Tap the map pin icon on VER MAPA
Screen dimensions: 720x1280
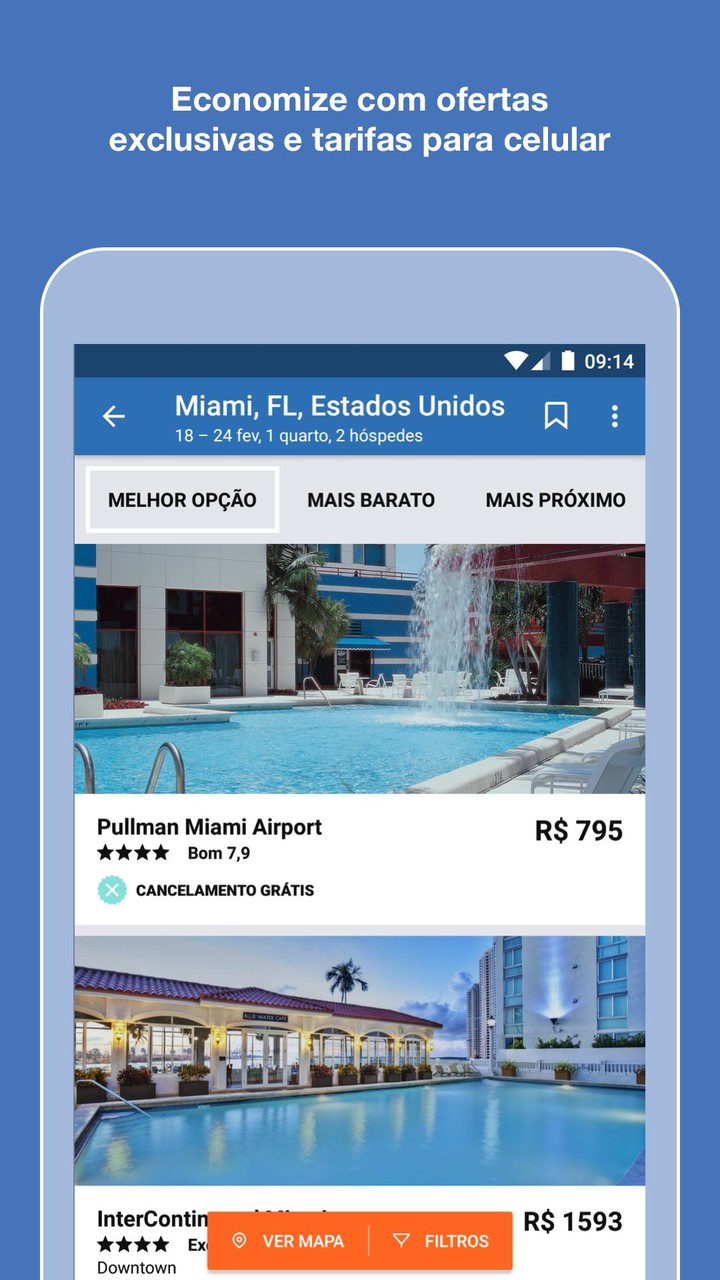[239, 1240]
